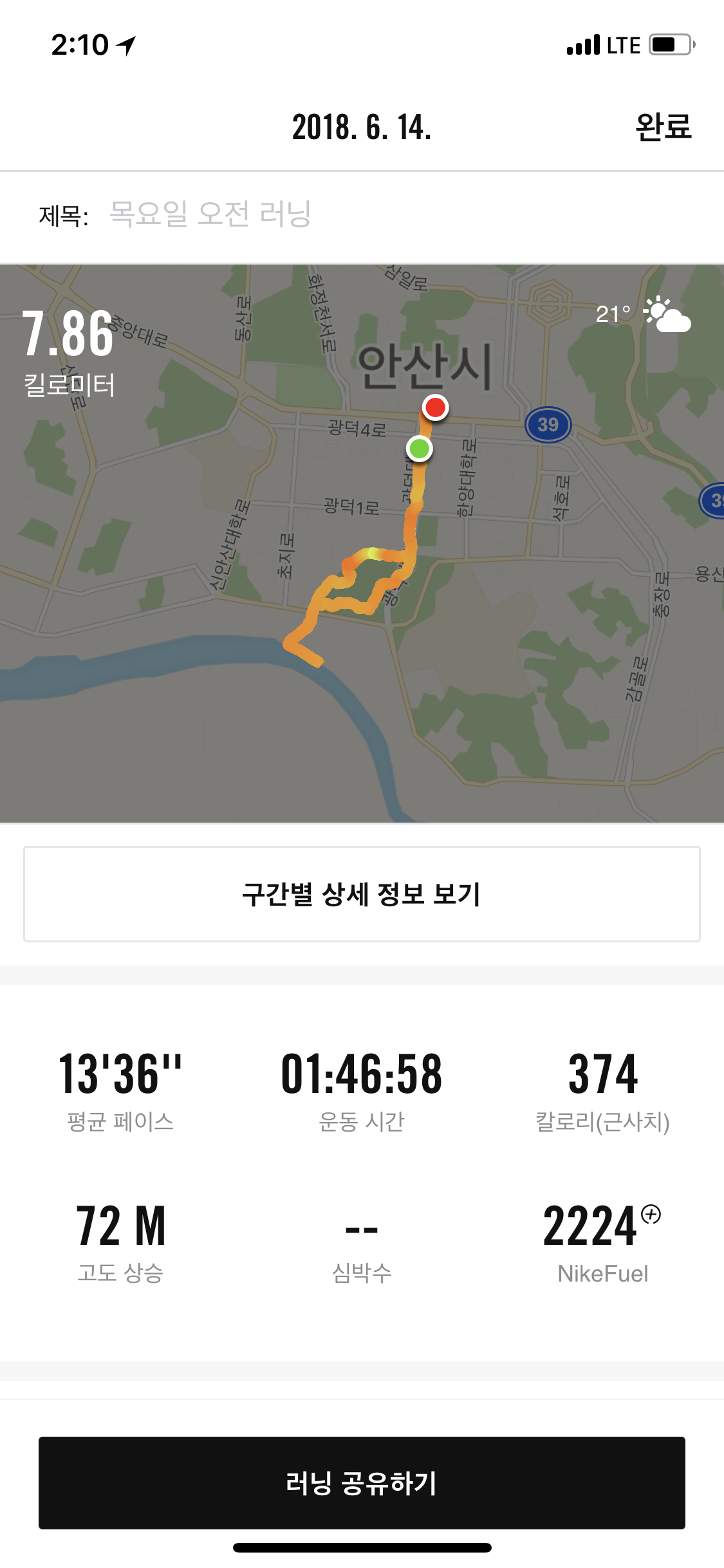Open 구간별 상세 정보 보기
Image resolution: width=724 pixels, height=1568 pixels.
click(x=362, y=894)
